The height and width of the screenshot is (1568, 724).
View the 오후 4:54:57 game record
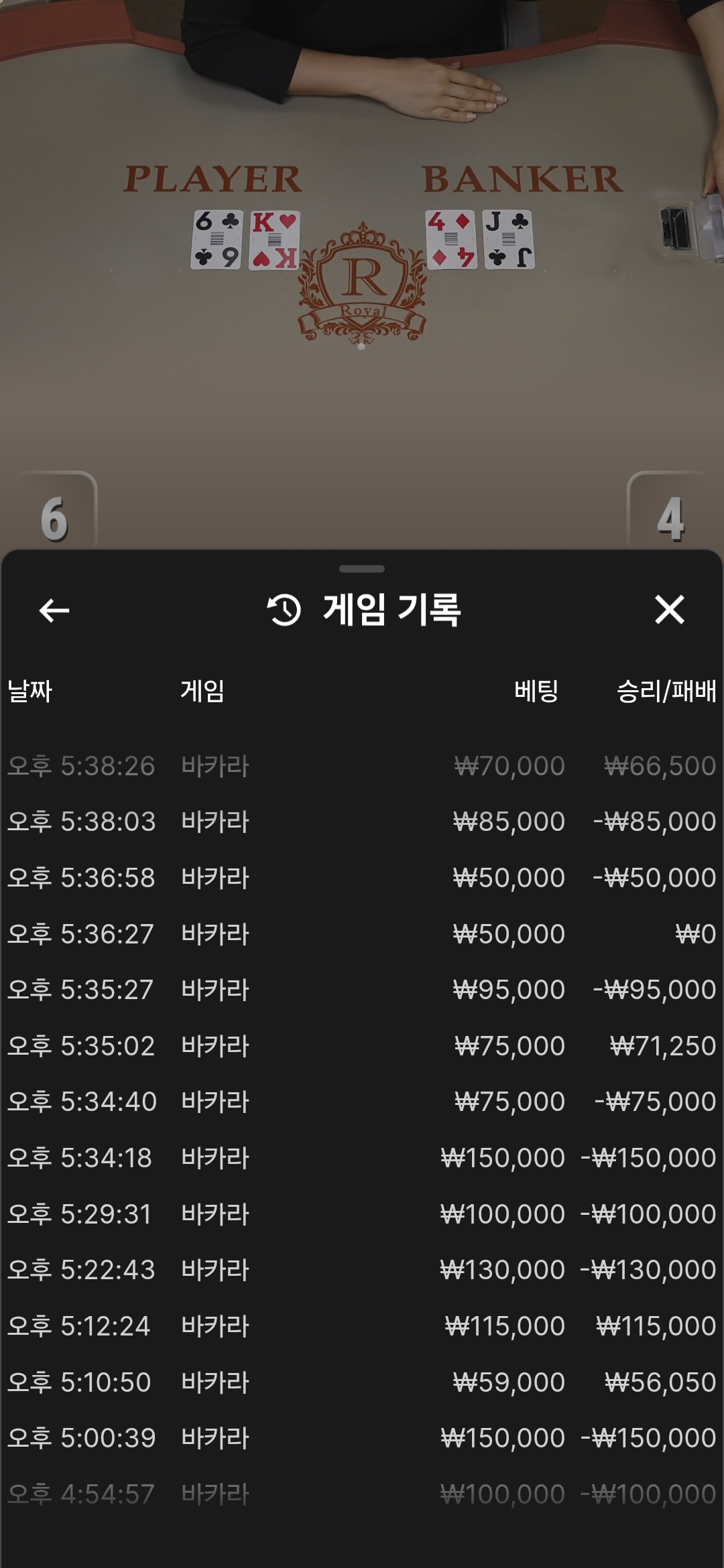click(362, 1494)
